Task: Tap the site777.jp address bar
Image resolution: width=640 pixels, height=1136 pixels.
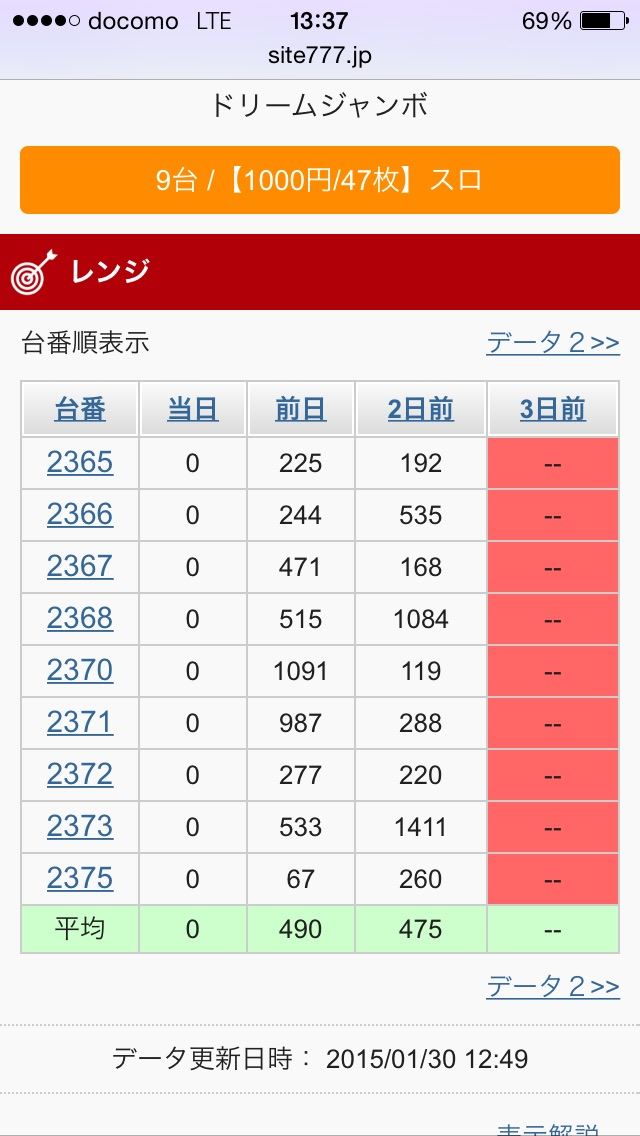Action: tap(320, 56)
